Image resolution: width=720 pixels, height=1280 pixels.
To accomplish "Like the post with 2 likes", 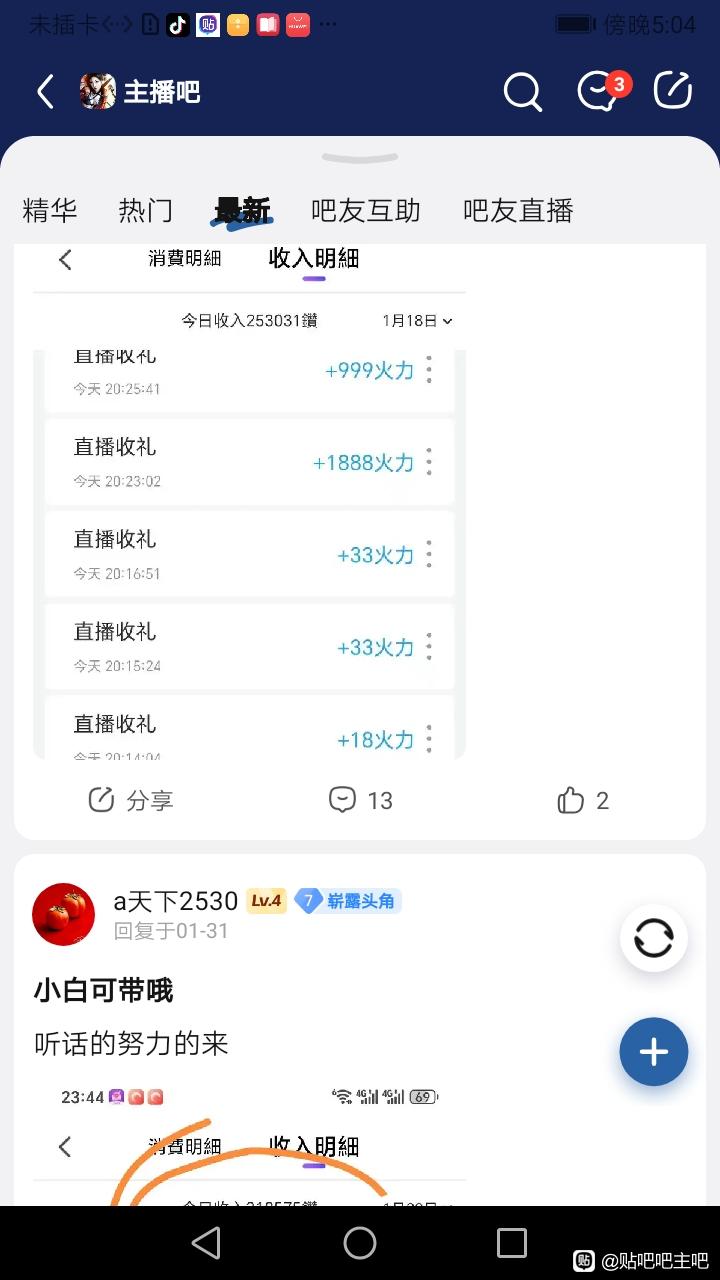I will [x=583, y=800].
